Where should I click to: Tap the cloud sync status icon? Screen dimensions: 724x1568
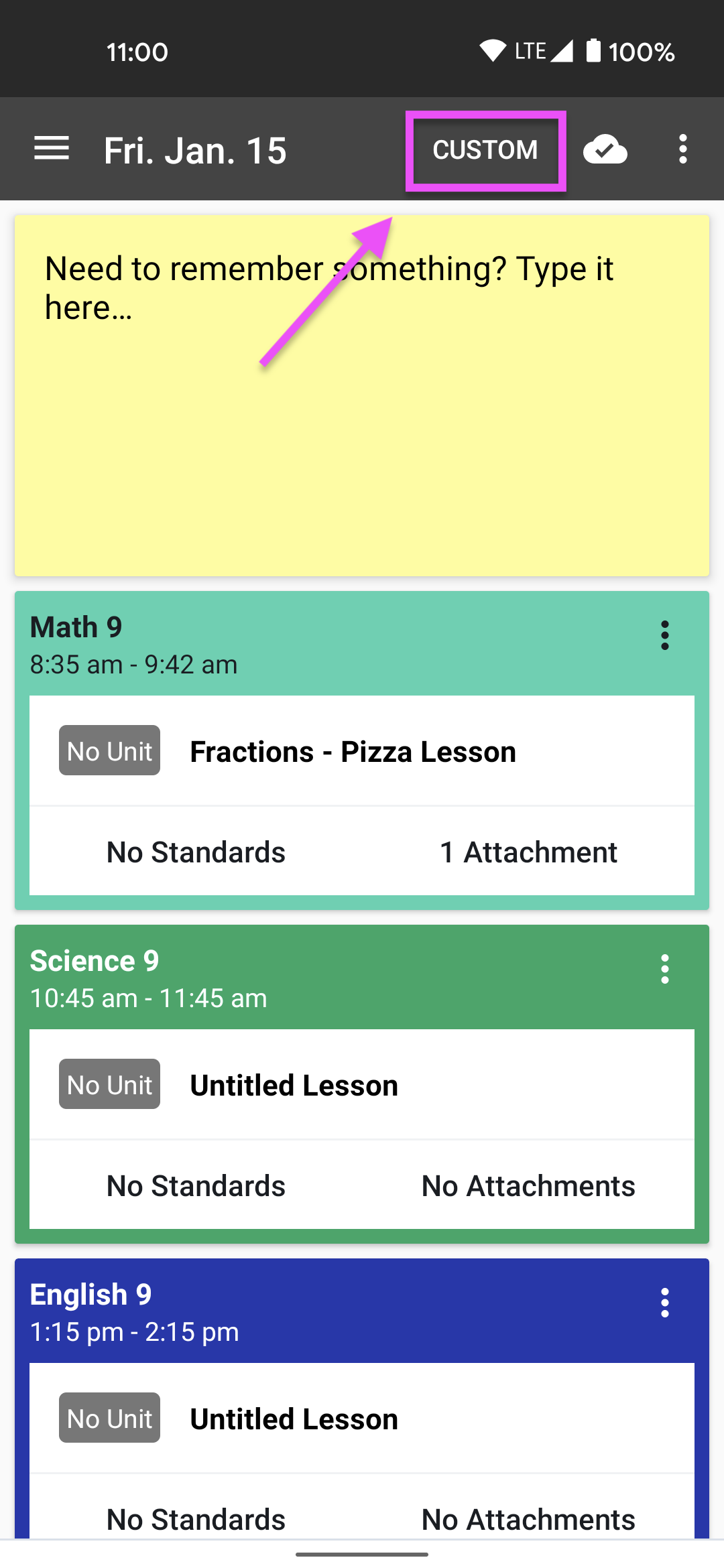[x=605, y=149]
